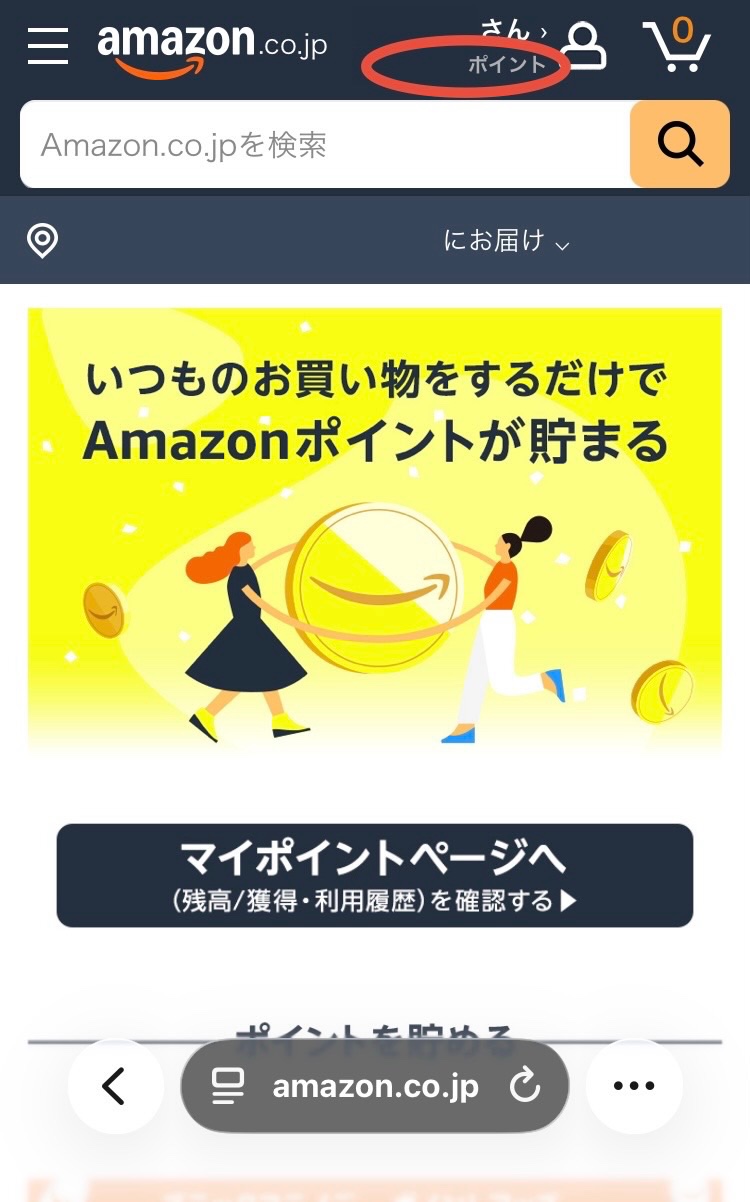Viewport: 750px width, 1202px height.
Task: Change the delivery address
Action: (505, 241)
